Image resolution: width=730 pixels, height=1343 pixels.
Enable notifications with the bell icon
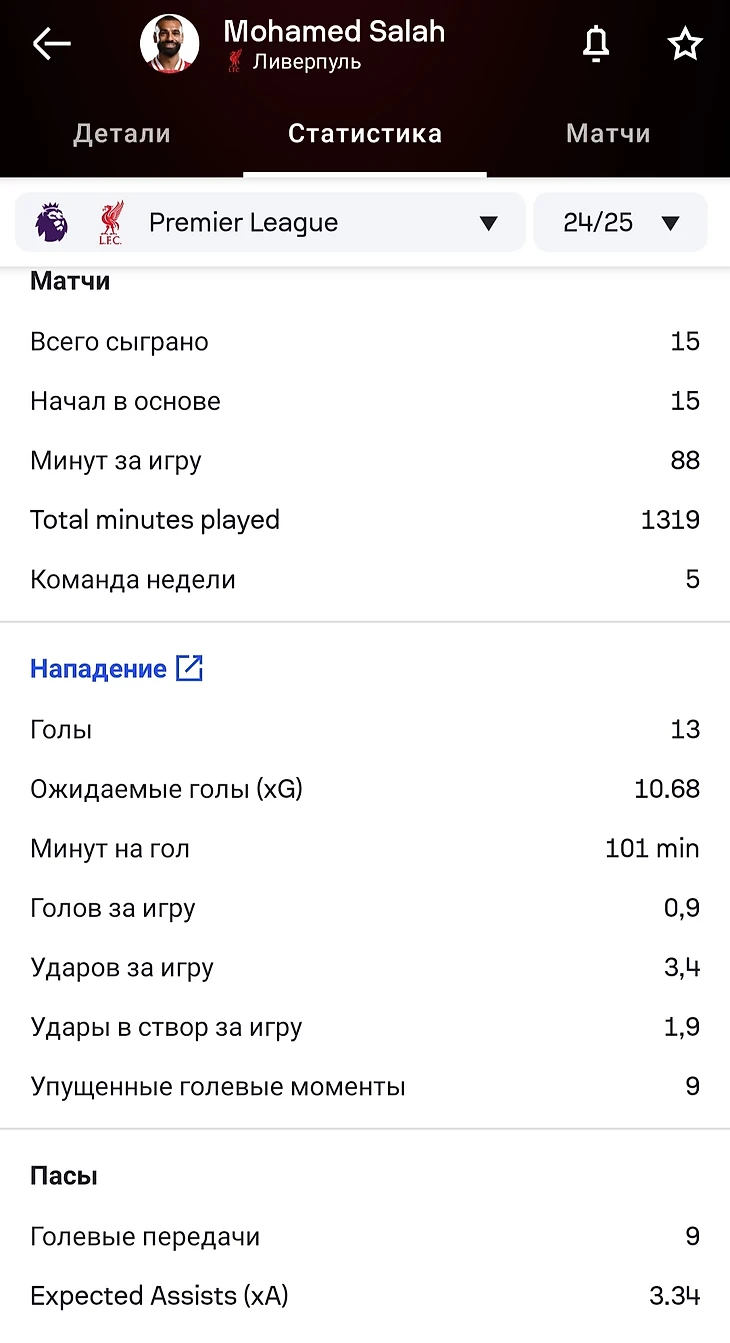[596, 44]
